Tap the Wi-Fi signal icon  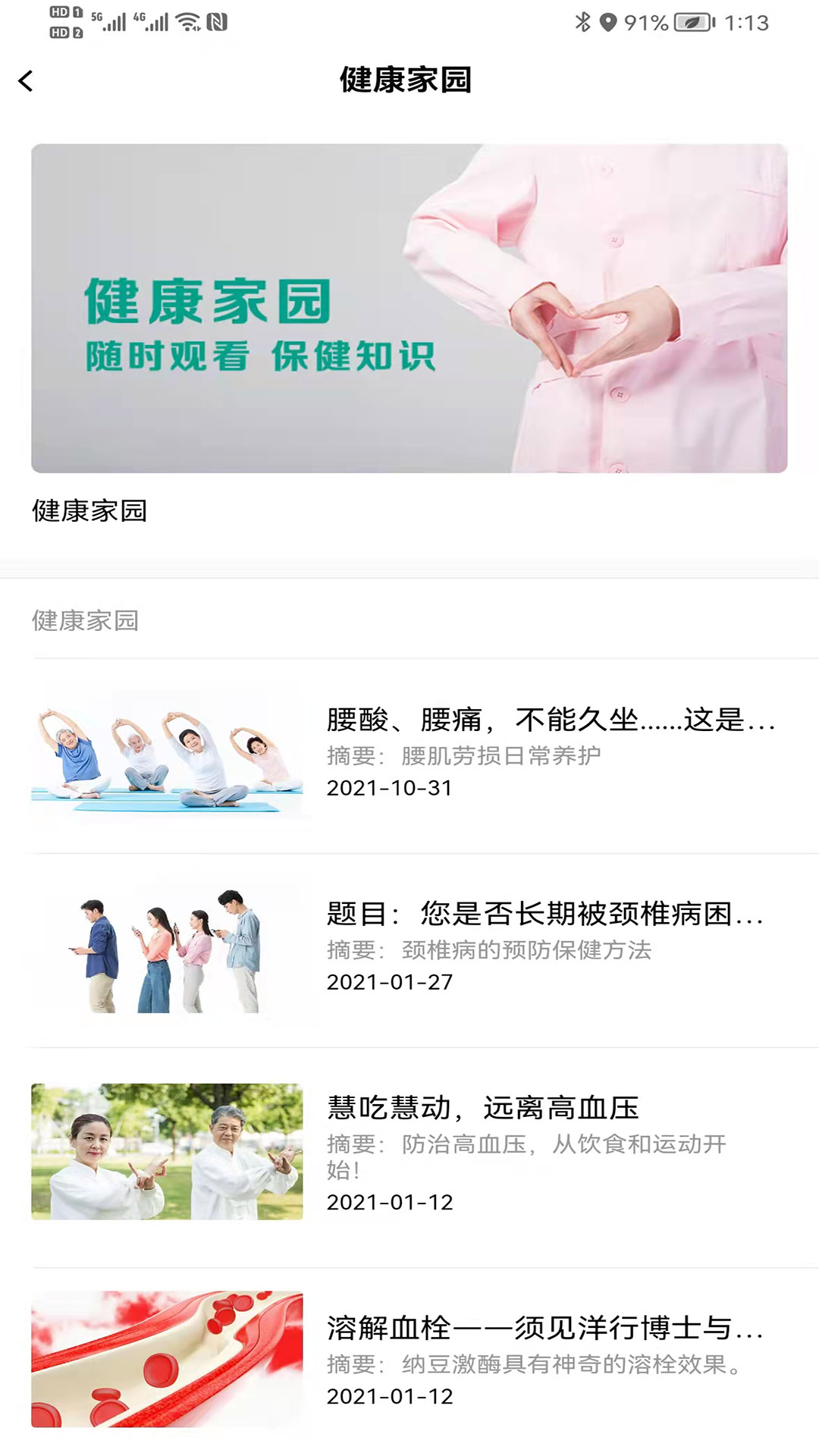point(188,22)
